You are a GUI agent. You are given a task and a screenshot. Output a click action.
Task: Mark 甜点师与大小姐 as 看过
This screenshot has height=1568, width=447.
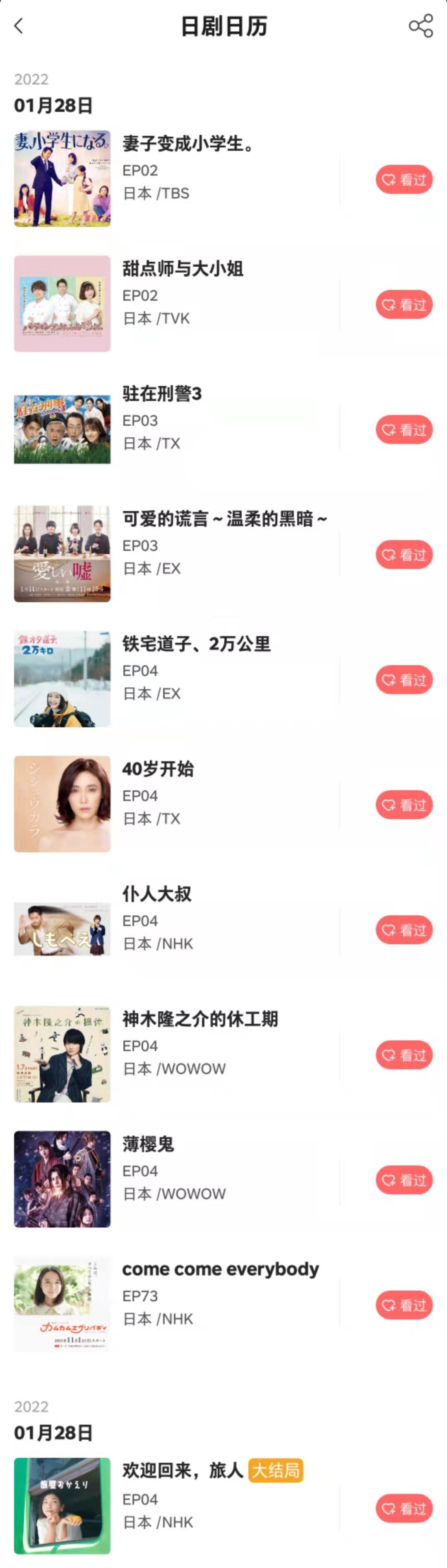(x=404, y=305)
